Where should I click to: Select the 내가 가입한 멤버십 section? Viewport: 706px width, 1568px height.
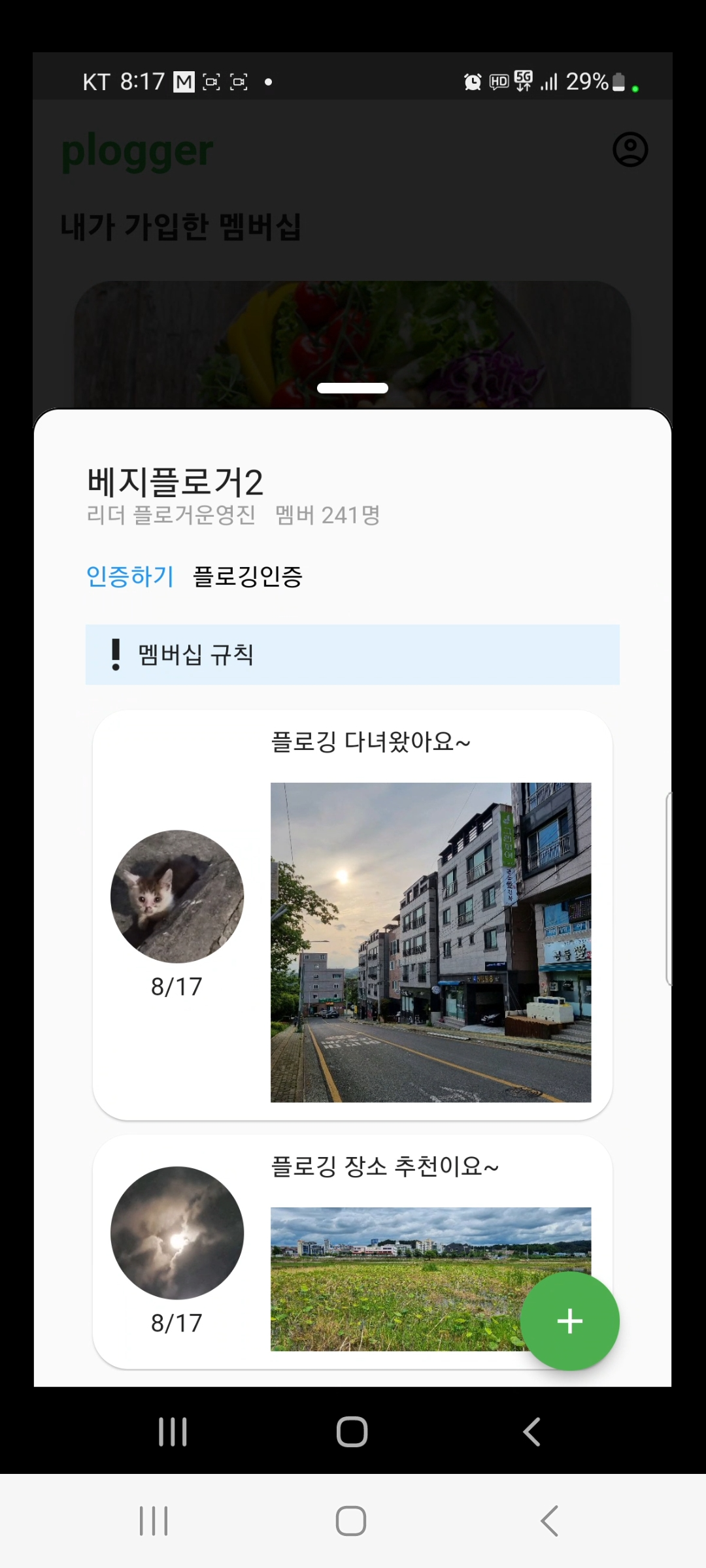(181, 226)
